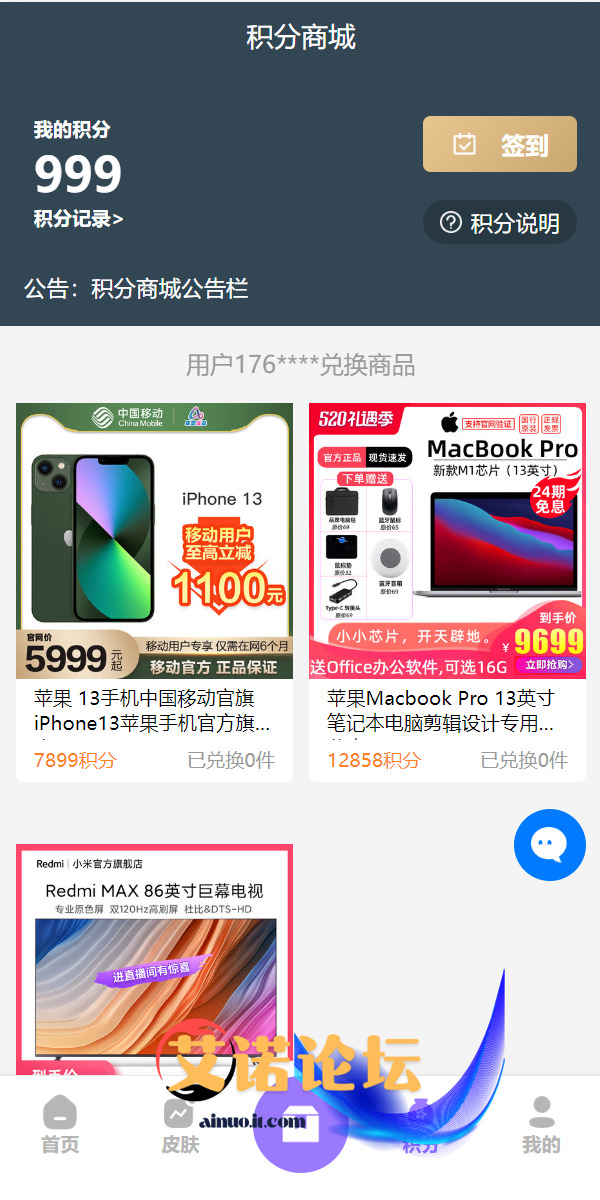Switch to the 皮肤 tab

click(x=180, y=1125)
